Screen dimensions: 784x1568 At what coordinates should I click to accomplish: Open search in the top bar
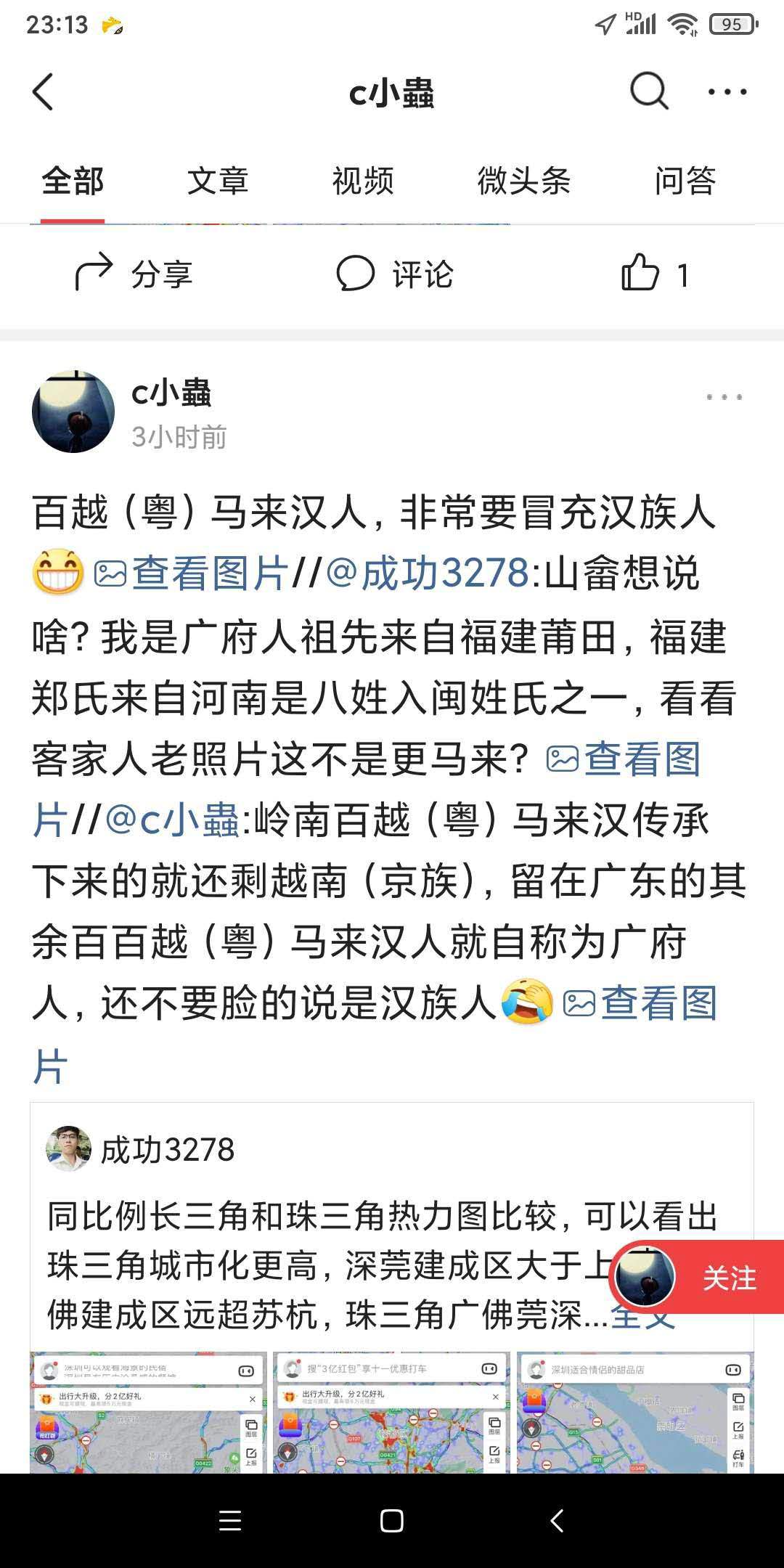point(648,92)
